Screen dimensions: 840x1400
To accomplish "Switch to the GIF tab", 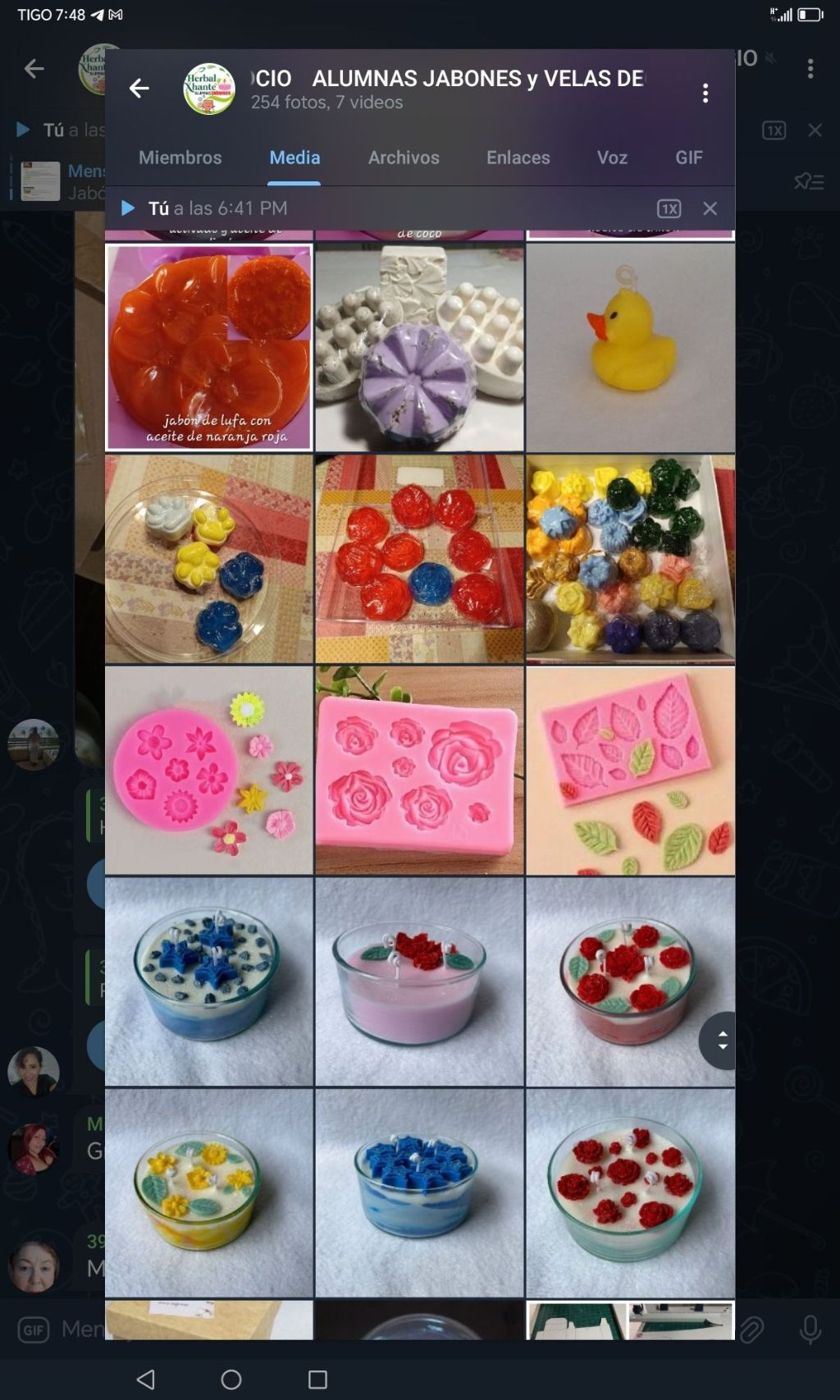I will coord(688,158).
